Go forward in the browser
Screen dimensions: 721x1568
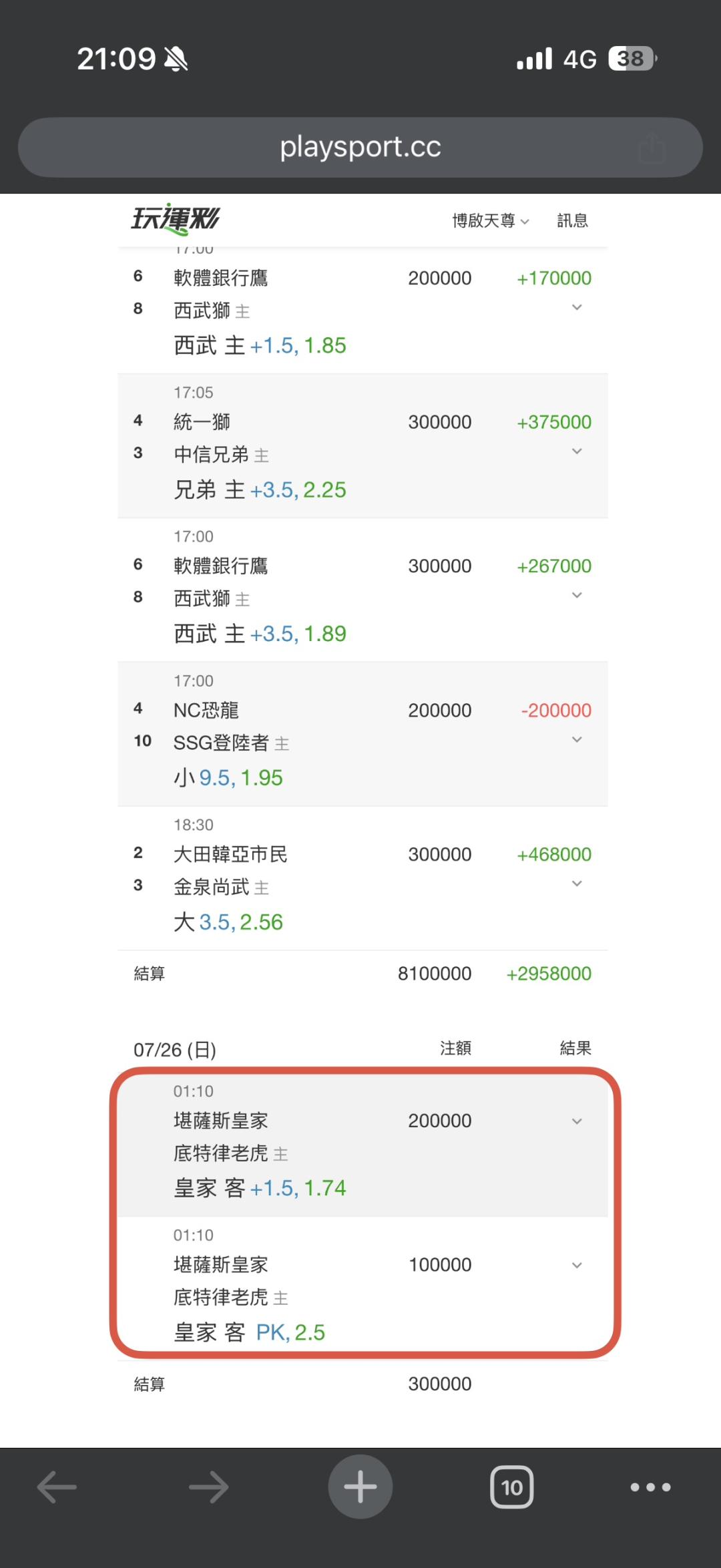pos(208,1487)
